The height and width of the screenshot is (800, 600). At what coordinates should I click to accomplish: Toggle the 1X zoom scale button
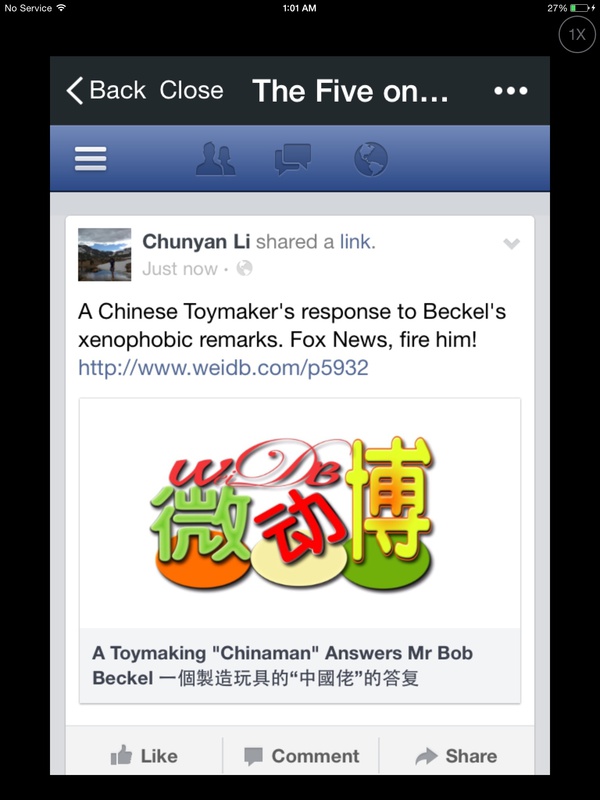click(577, 35)
